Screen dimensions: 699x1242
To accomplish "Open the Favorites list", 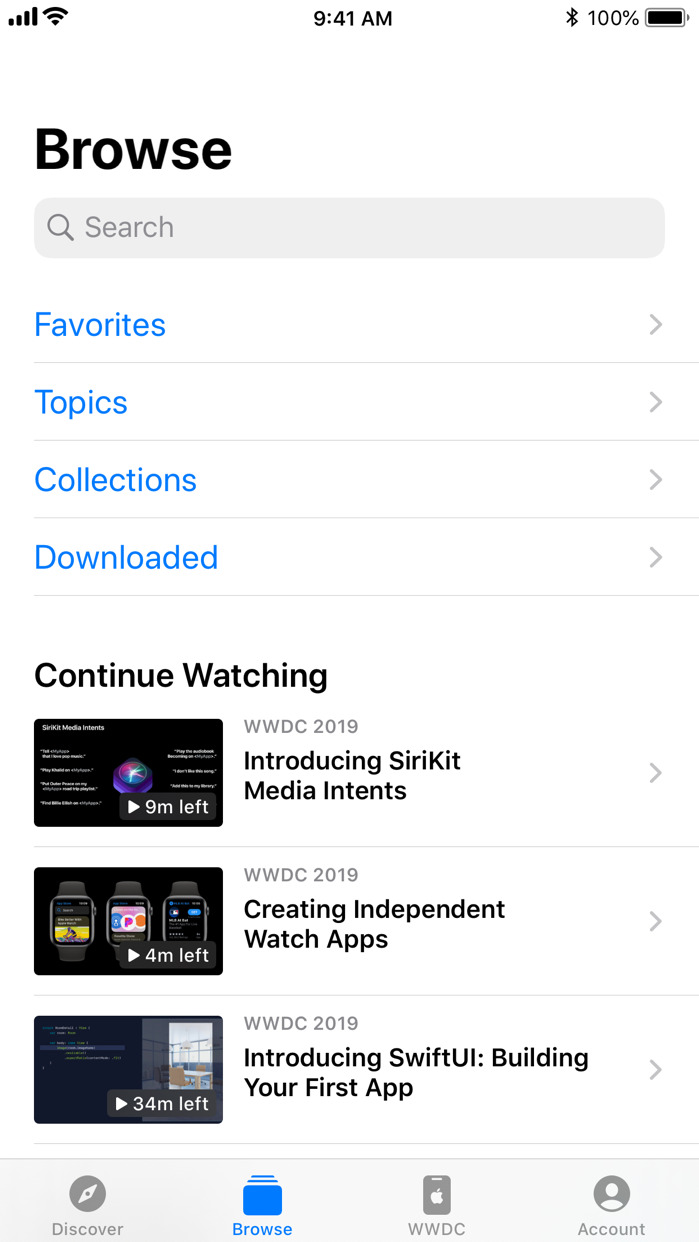I will 349,325.
